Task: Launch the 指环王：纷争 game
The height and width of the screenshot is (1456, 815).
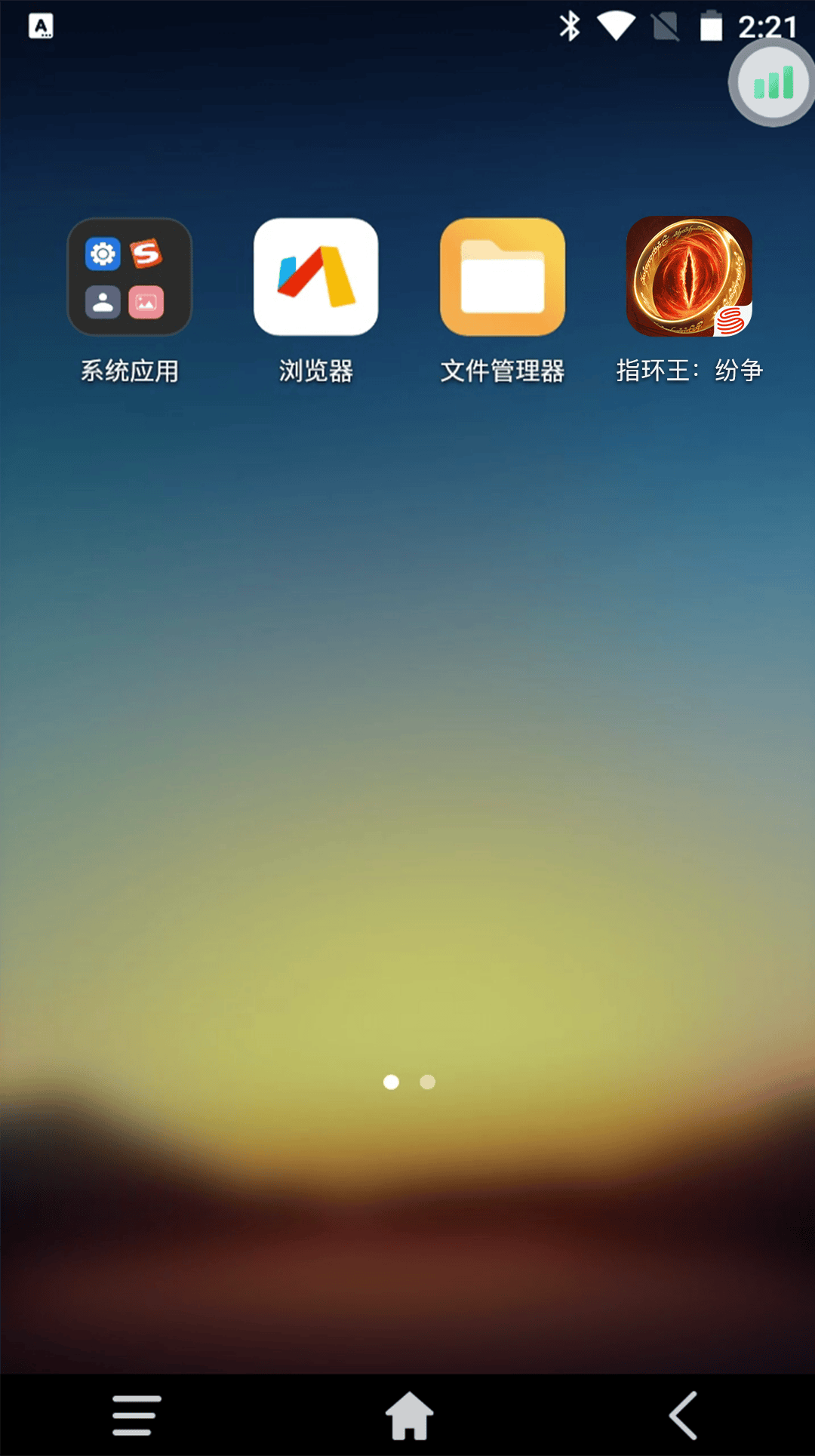Action: coord(689,276)
